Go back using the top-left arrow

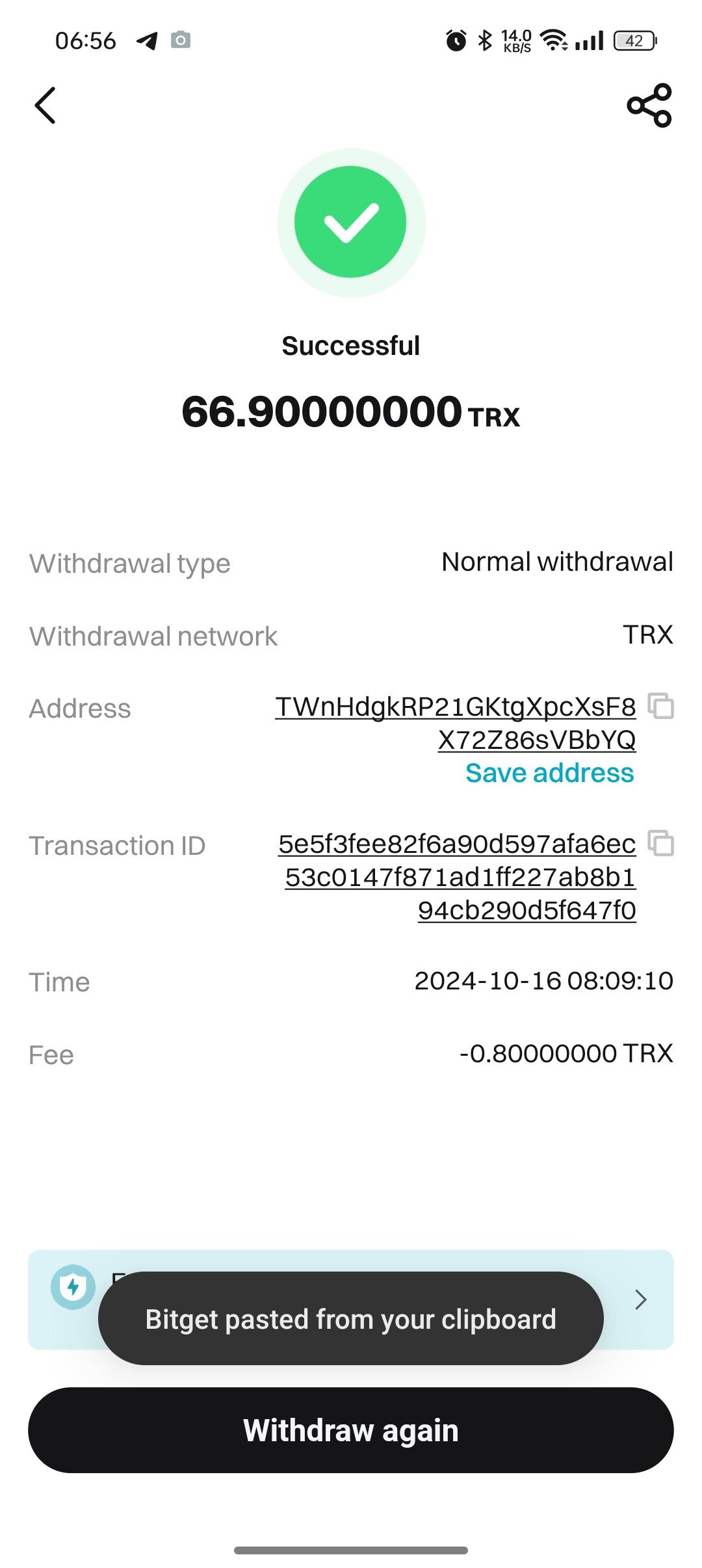45,105
